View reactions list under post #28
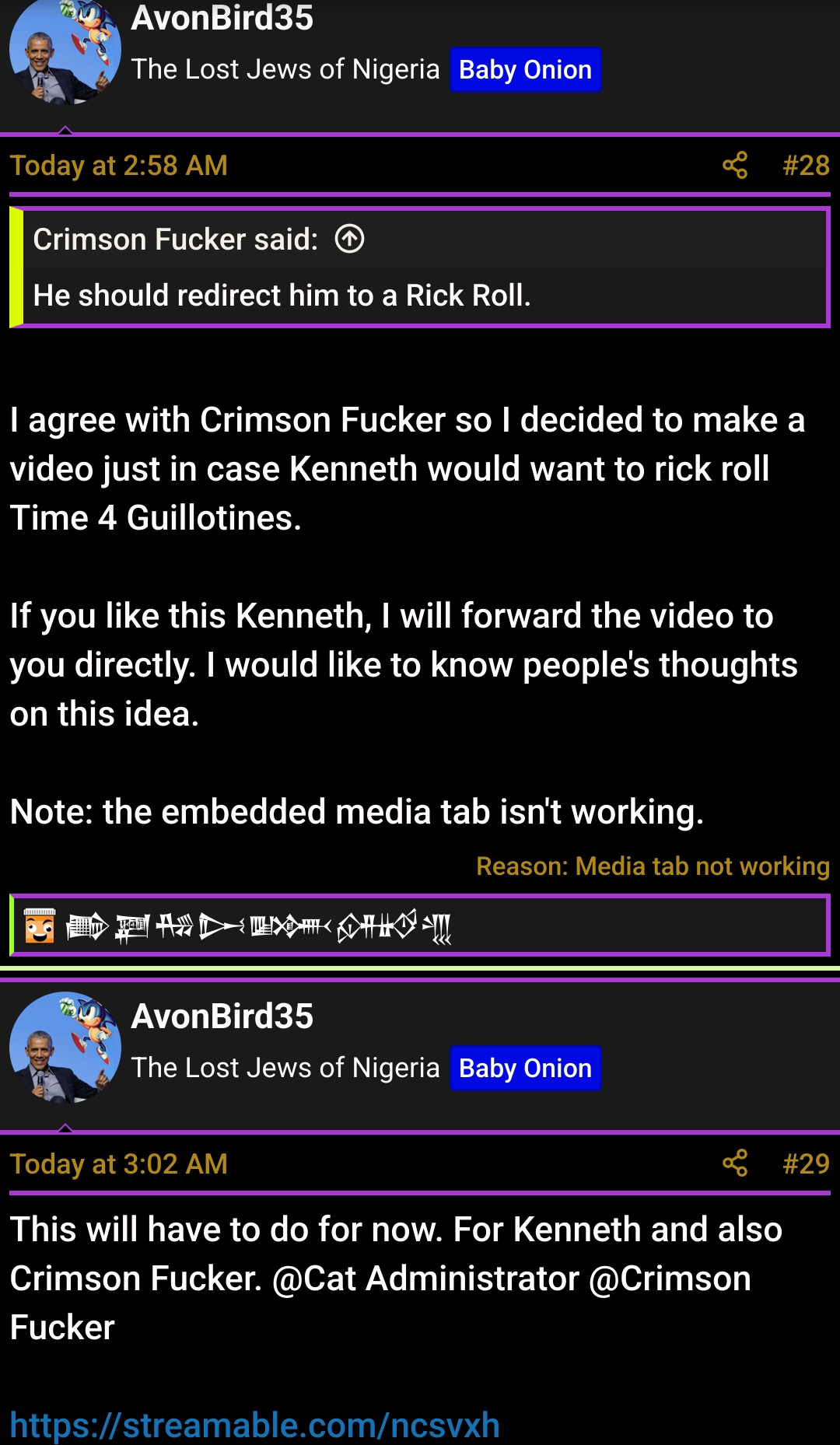This screenshot has height=1445, width=840. 257,925
